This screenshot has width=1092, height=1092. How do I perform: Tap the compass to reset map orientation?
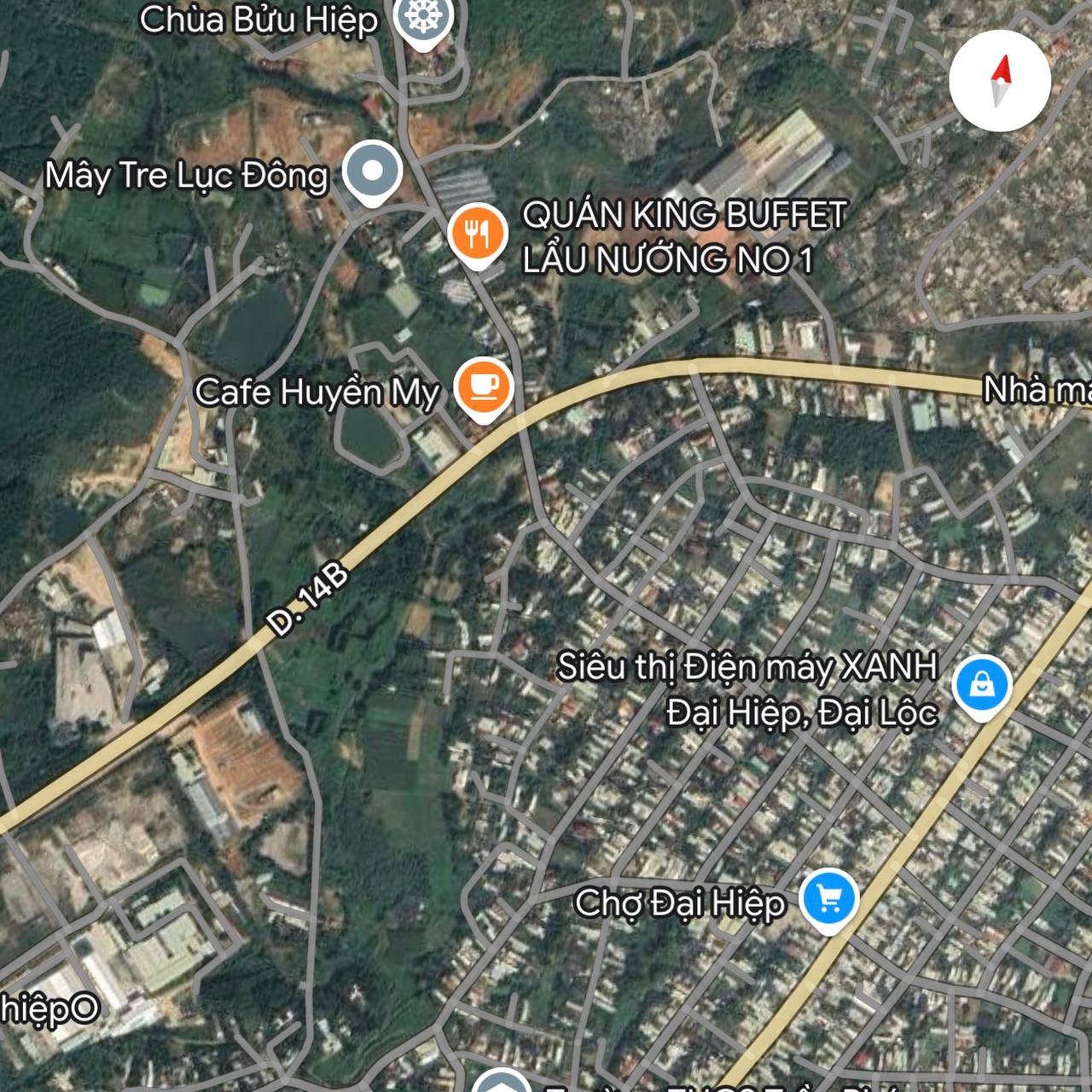(1000, 81)
